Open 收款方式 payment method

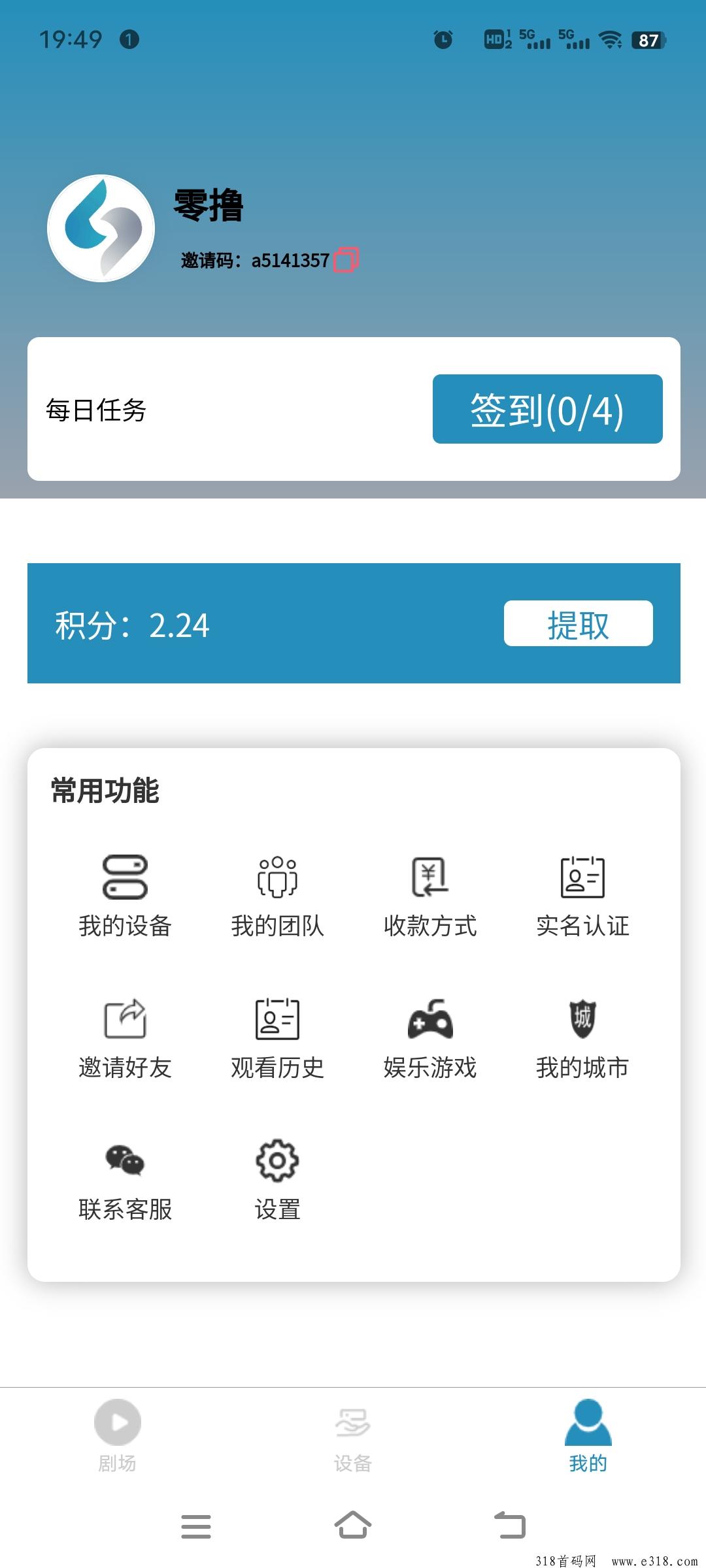429,895
